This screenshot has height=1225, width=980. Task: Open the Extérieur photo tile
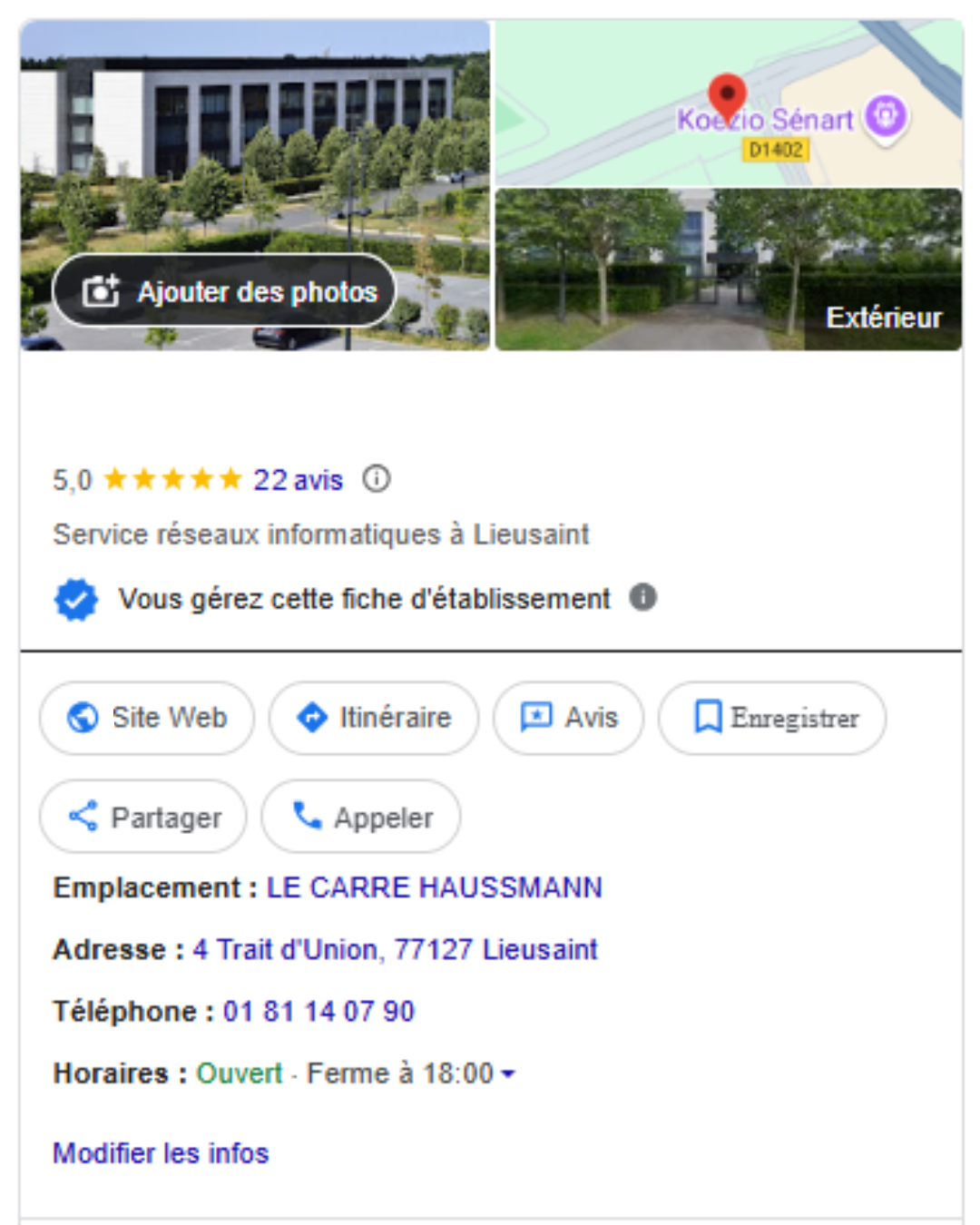tap(728, 269)
